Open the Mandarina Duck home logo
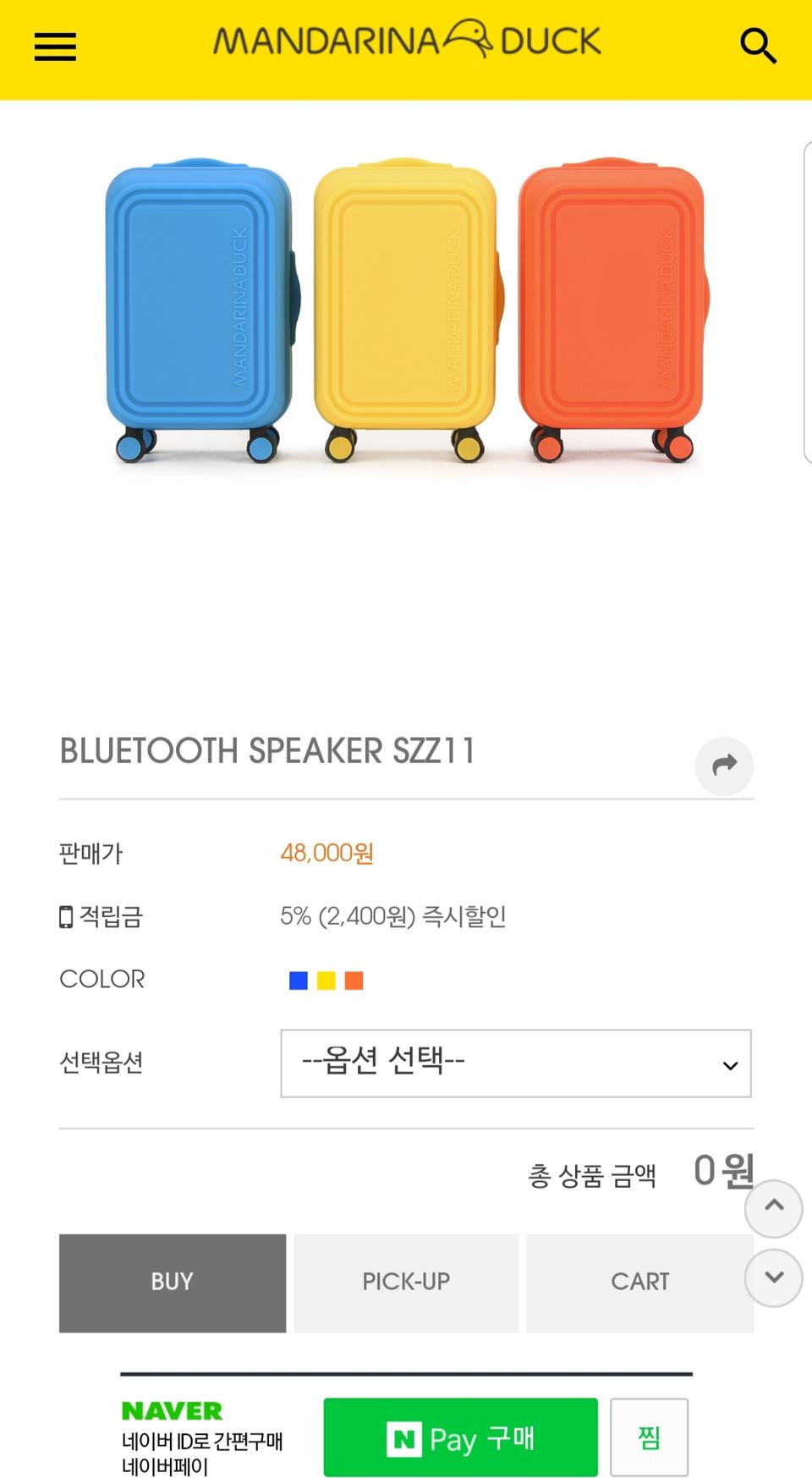812x1478 pixels. [x=407, y=41]
